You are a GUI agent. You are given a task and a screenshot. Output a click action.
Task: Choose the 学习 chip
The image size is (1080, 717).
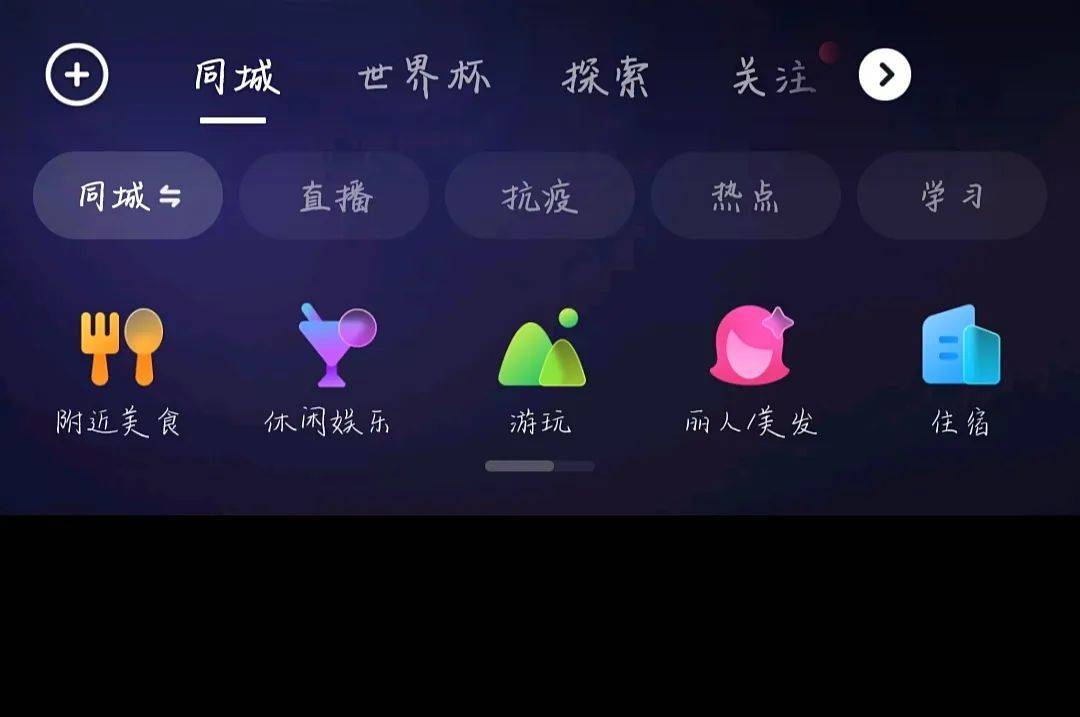pos(951,196)
